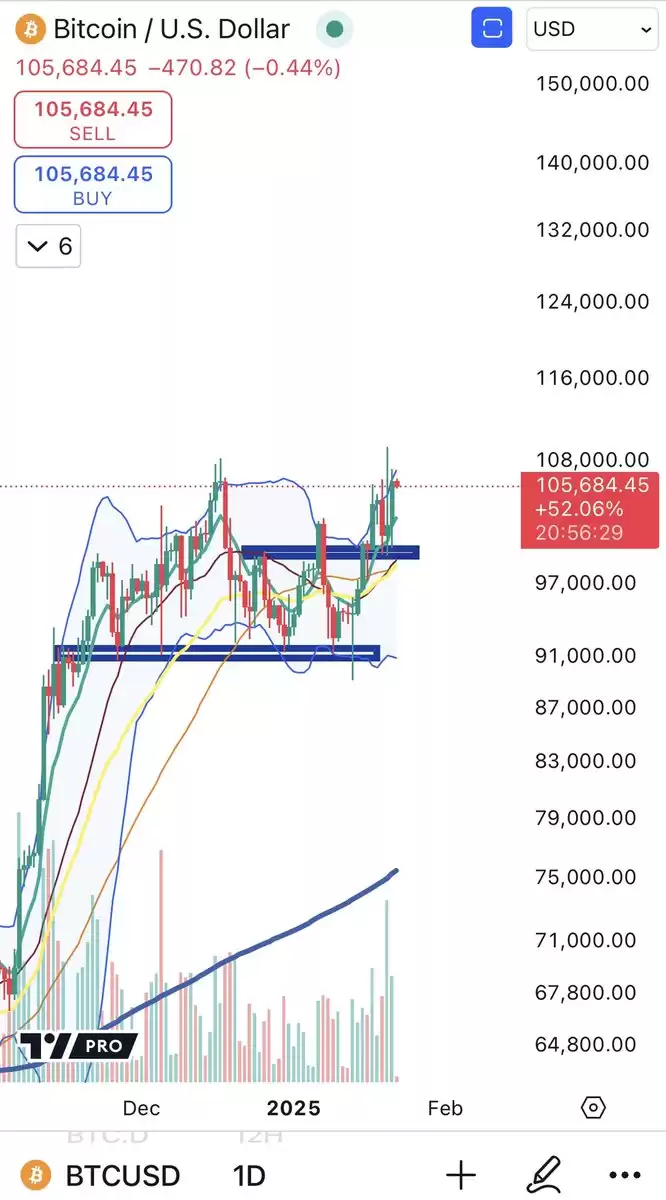The width and height of the screenshot is (666, 1200).
Task: Expand the collapsed indicators list showing 6
Action: point(48,246)
